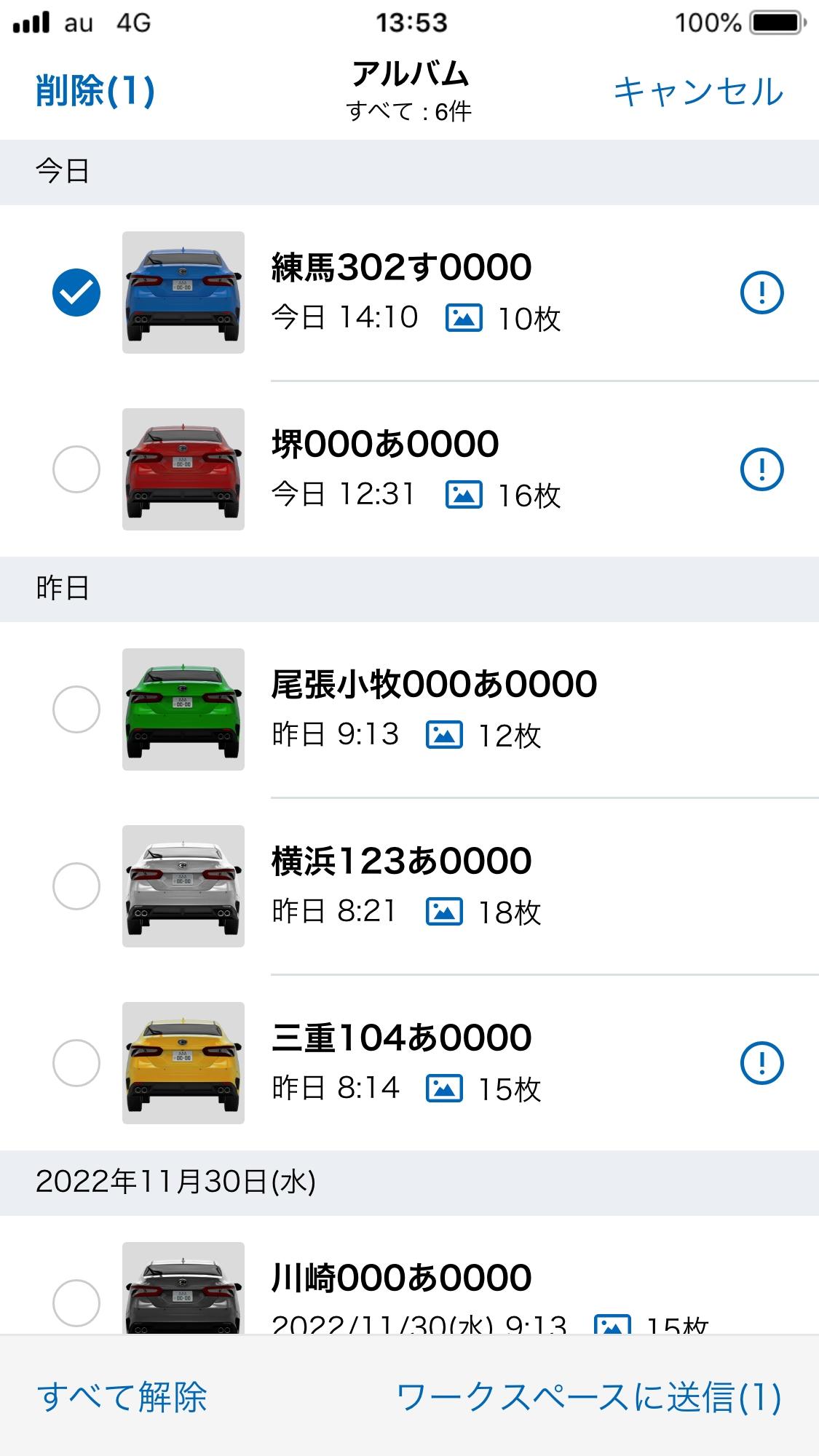Viewport: 819px width, 1456px height.
Task: Open the warning icon for 練馬302す0000
Action: click(x=762, y=293)
